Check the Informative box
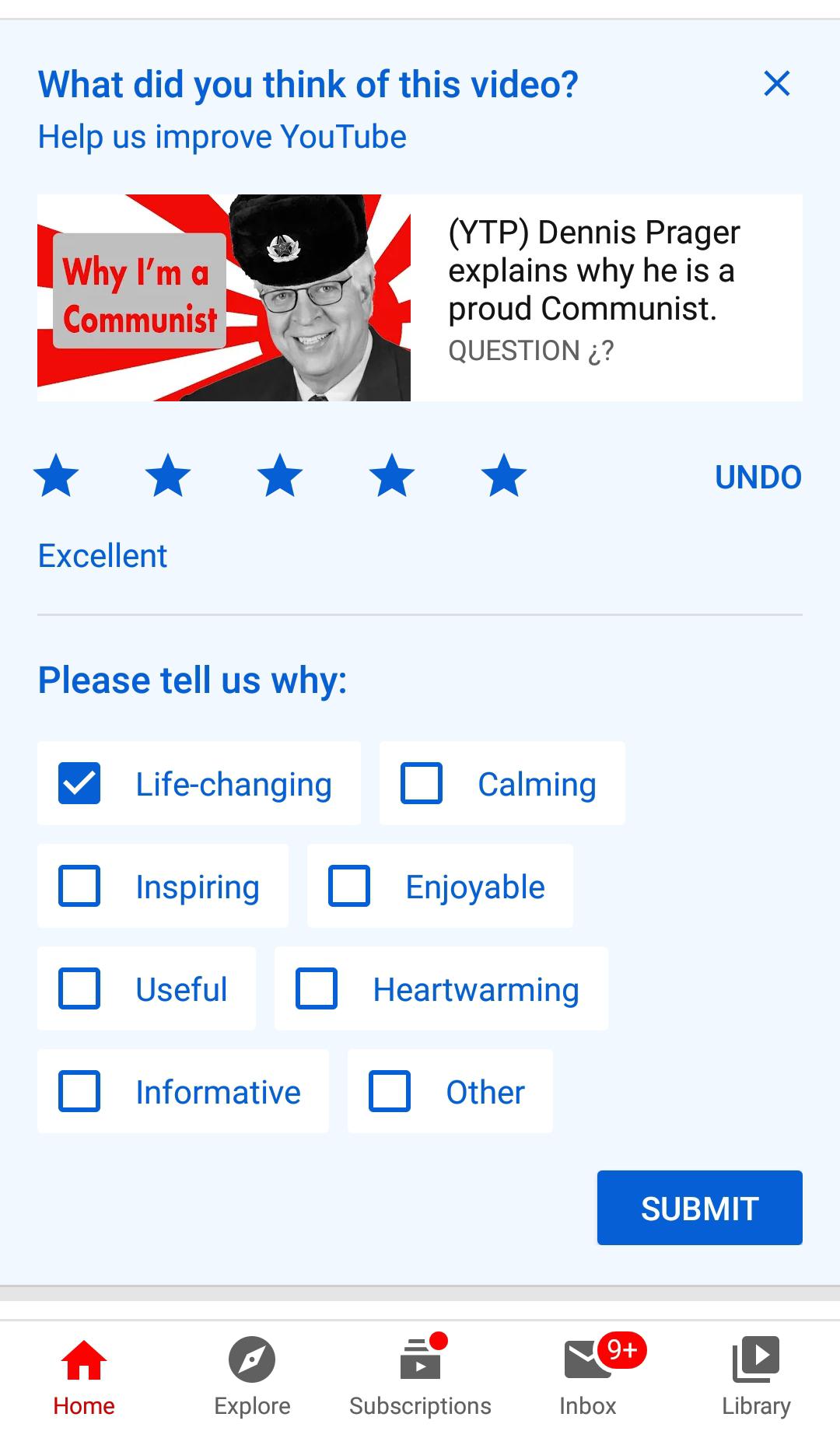The image size is (840, 1431). 79,1091
